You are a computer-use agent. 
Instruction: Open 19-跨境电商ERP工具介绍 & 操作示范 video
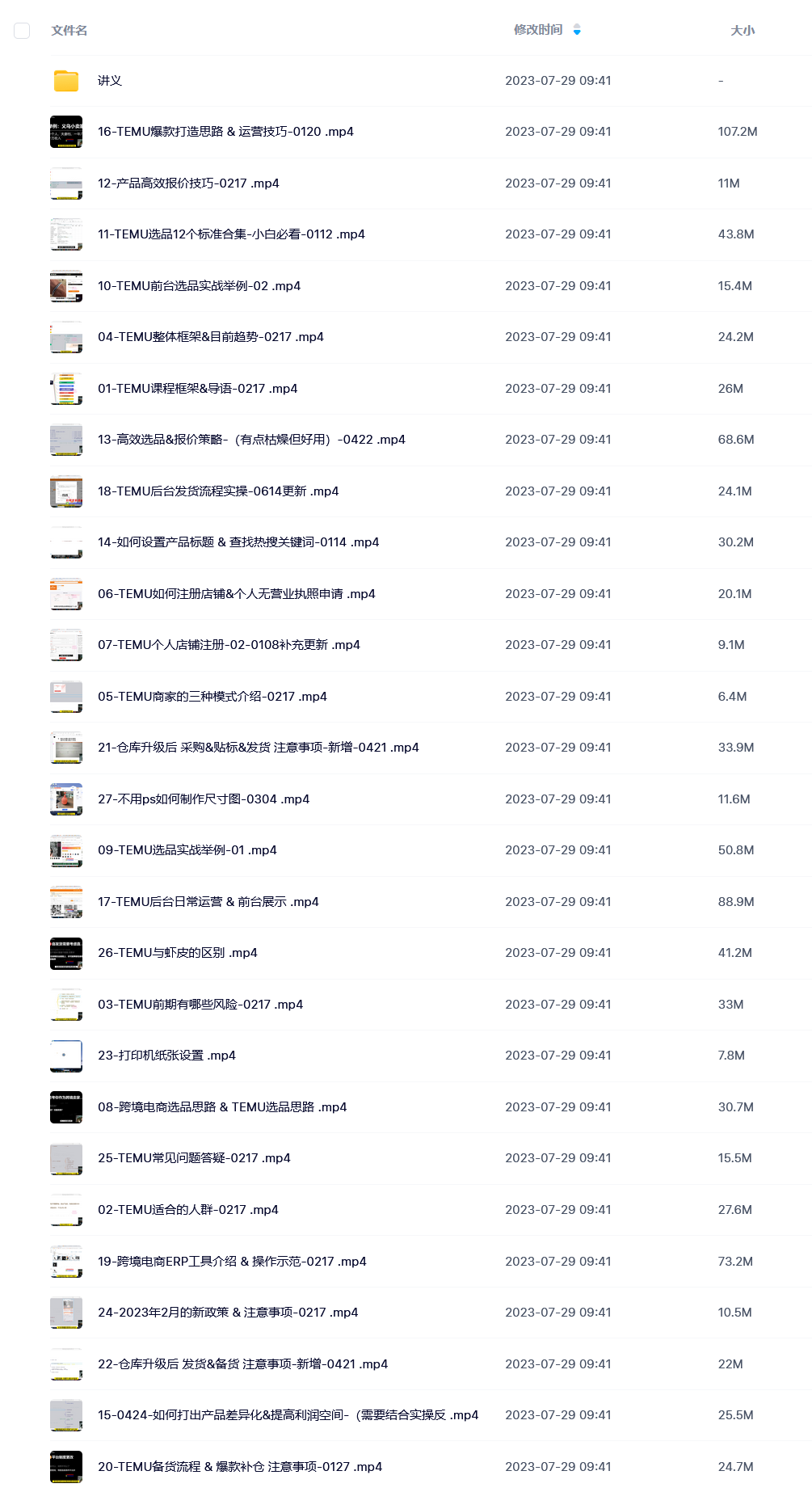point(232,1262)
